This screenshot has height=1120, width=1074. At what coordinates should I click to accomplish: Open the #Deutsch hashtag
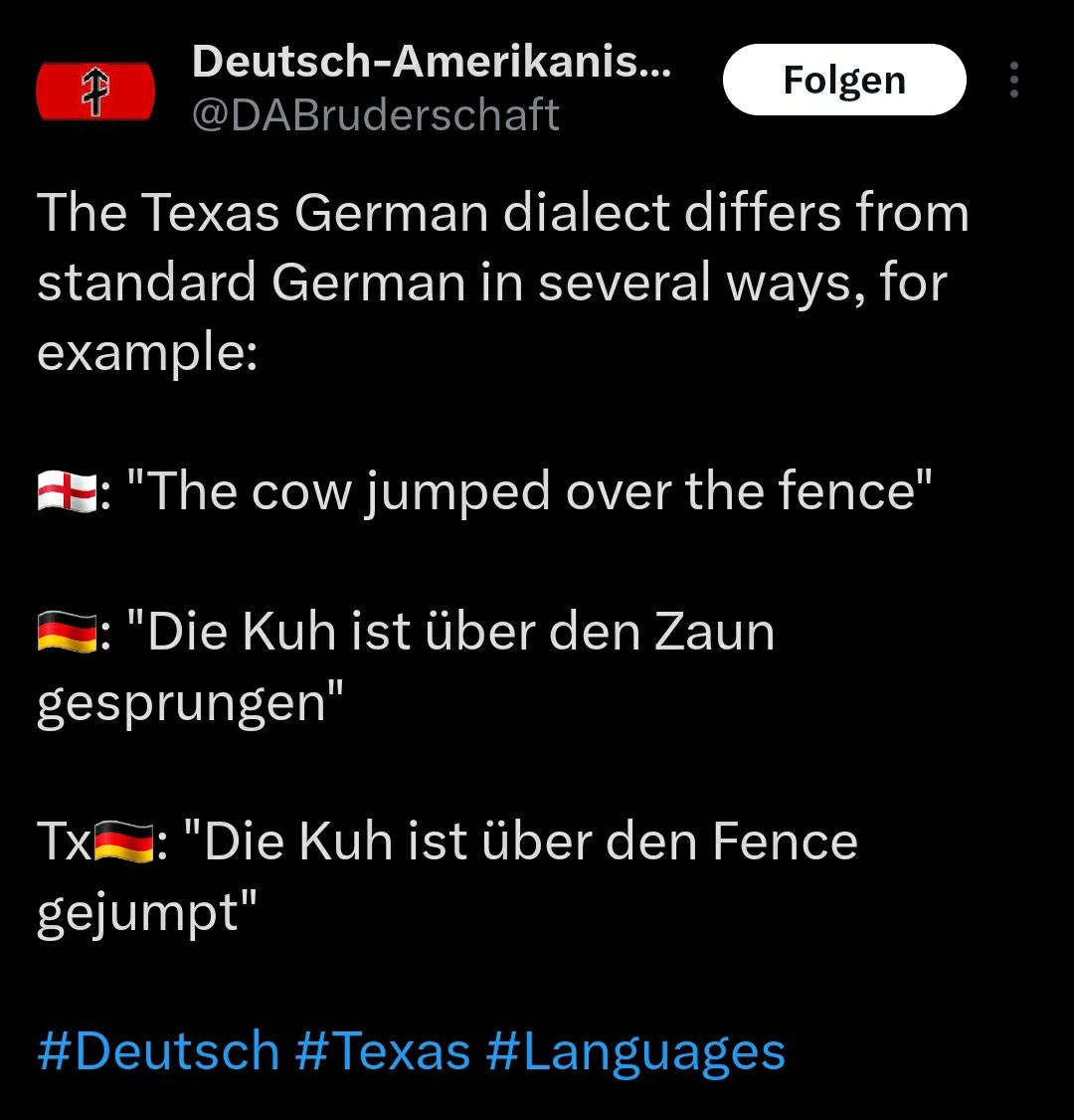click(x=158, y=1051)
